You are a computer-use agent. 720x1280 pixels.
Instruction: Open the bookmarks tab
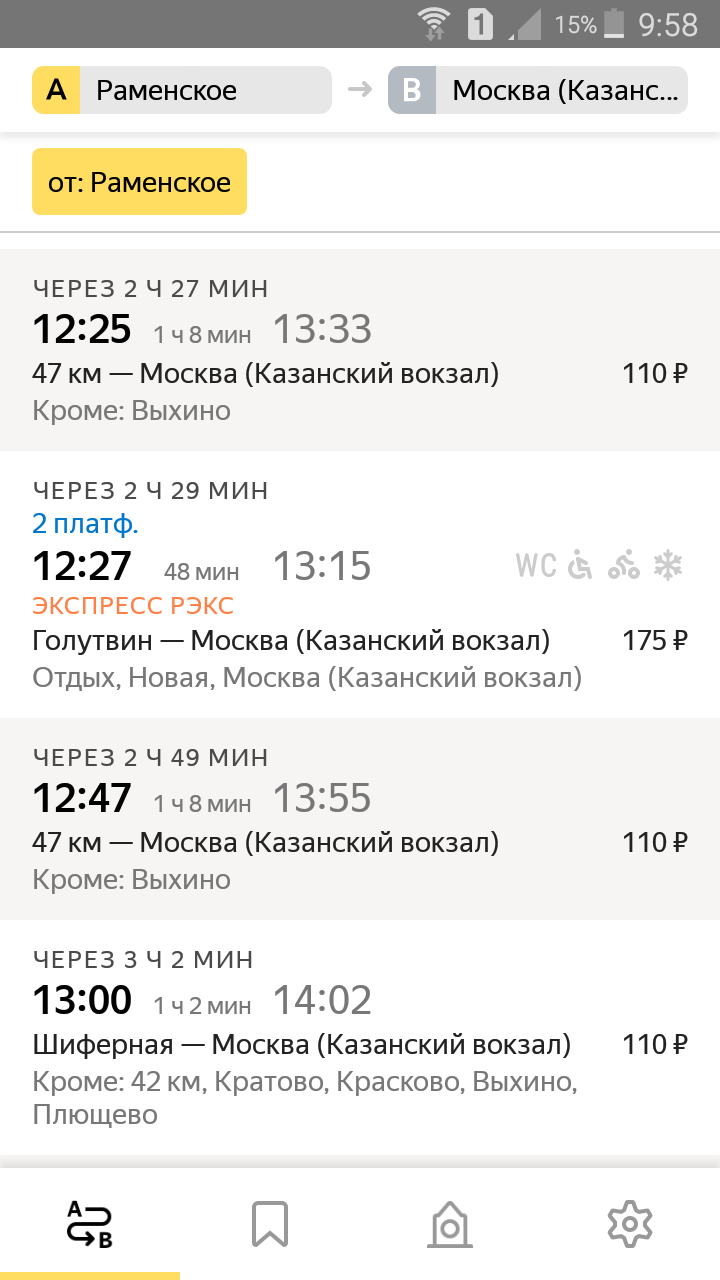[x=270, y=1224]
